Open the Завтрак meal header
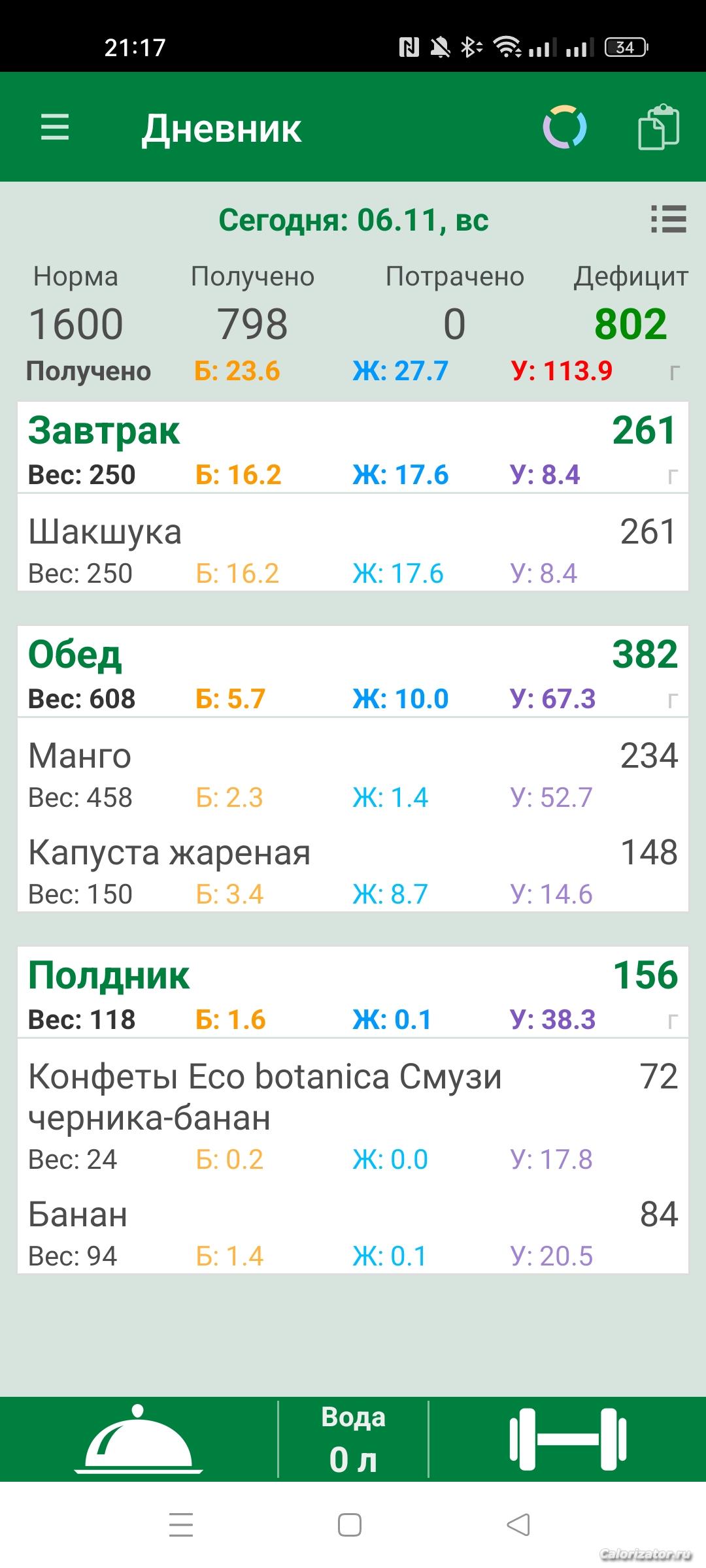Image resolution: width=706 pixels, height=1568 pixels. [x=353, y=448]
